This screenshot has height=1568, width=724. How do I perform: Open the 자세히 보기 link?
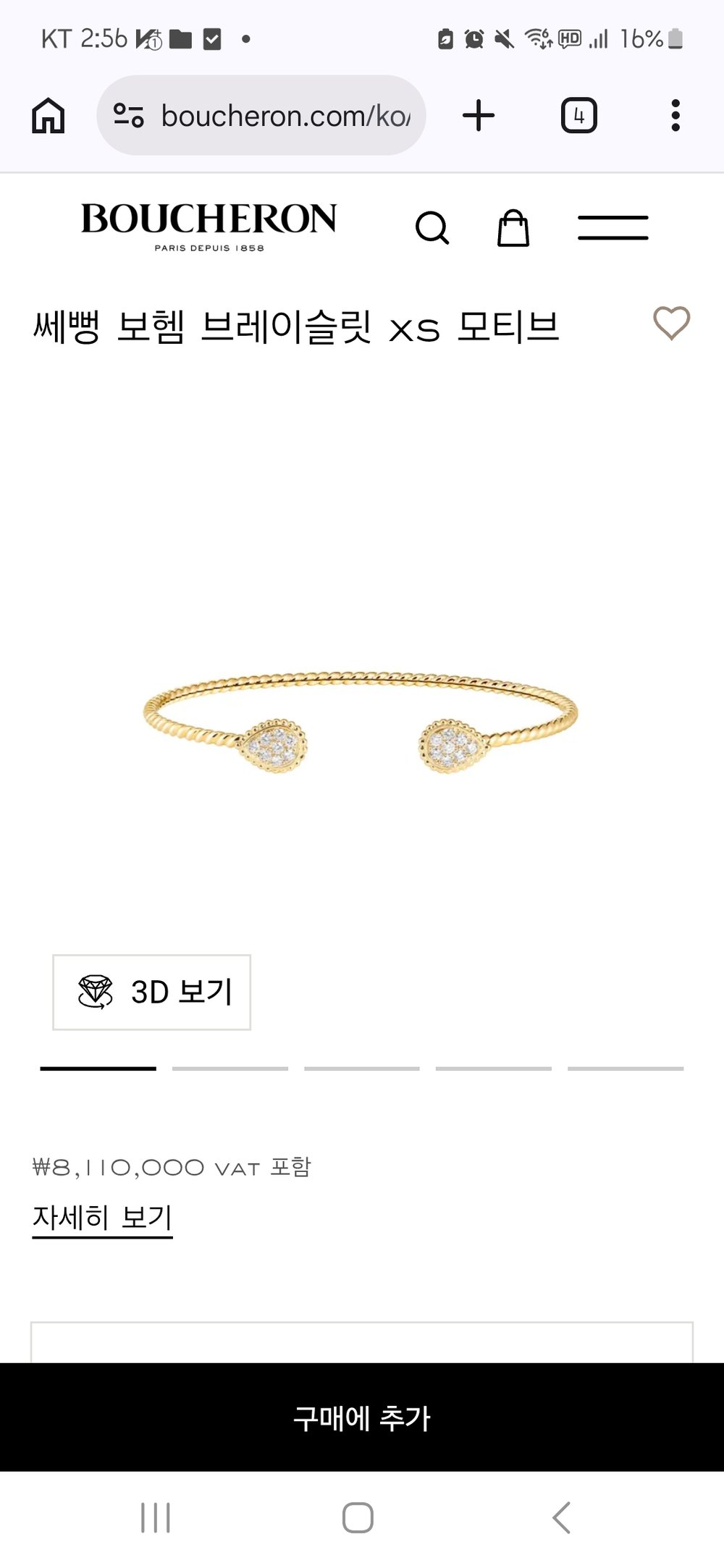(x=102, y=1218)
